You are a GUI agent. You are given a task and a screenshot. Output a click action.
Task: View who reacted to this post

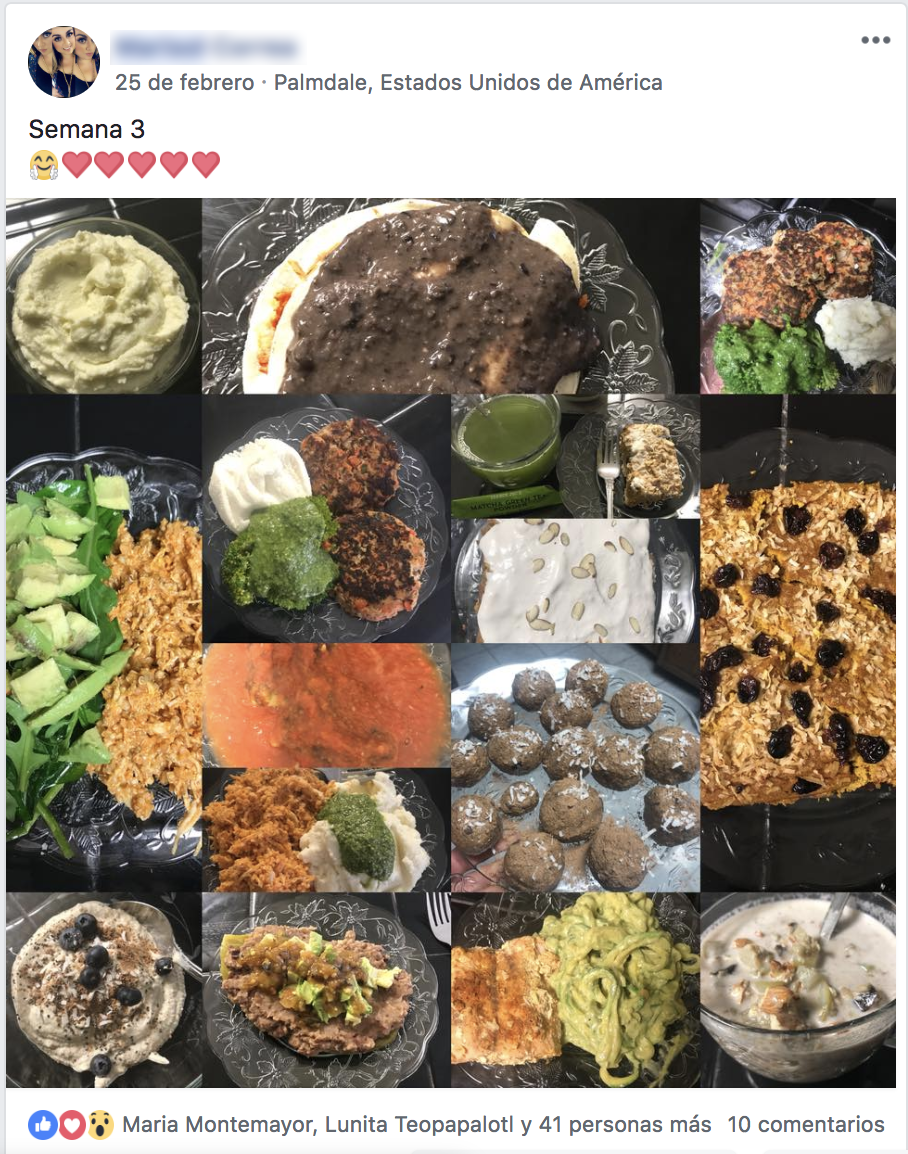(x=417, y=1124)
